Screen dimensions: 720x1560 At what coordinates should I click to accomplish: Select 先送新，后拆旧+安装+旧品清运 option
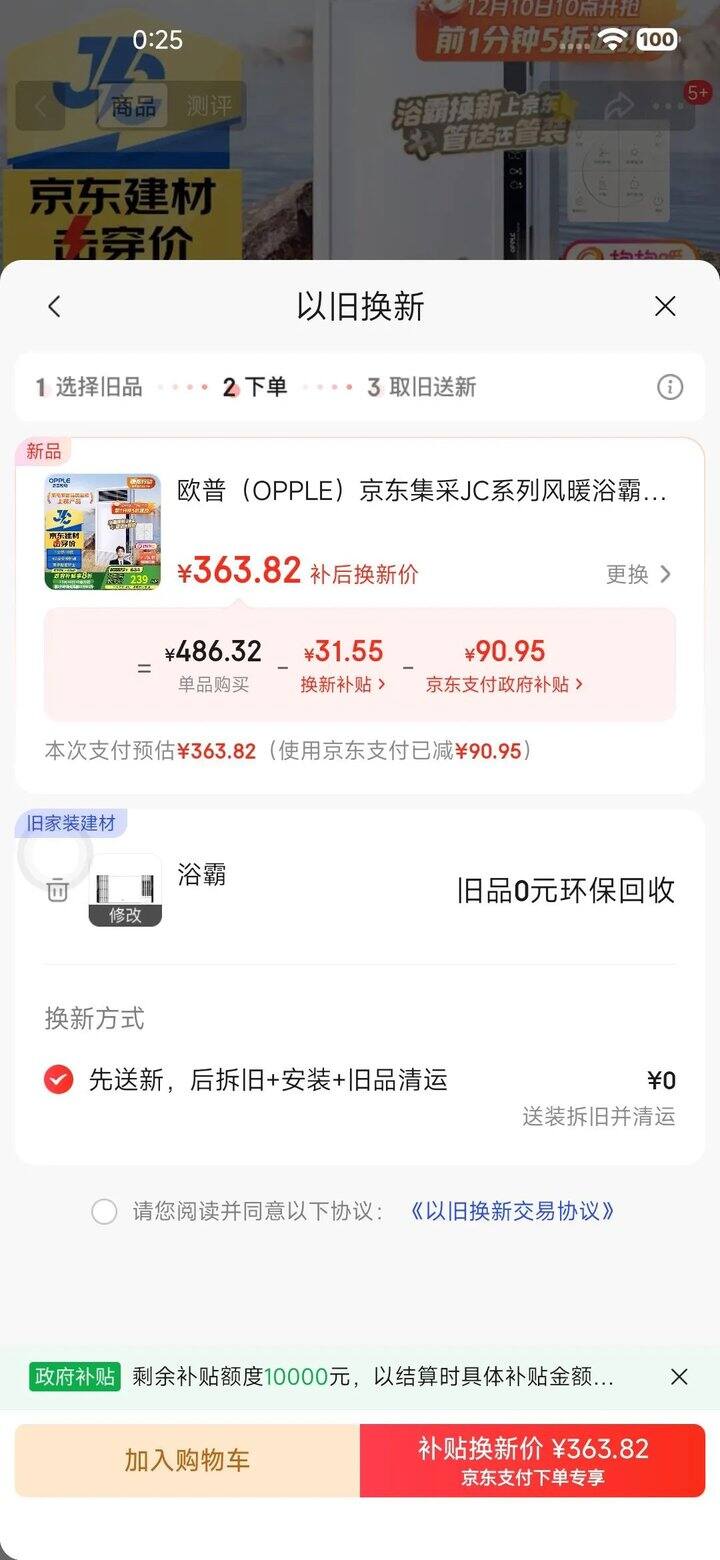point(59,1080)
